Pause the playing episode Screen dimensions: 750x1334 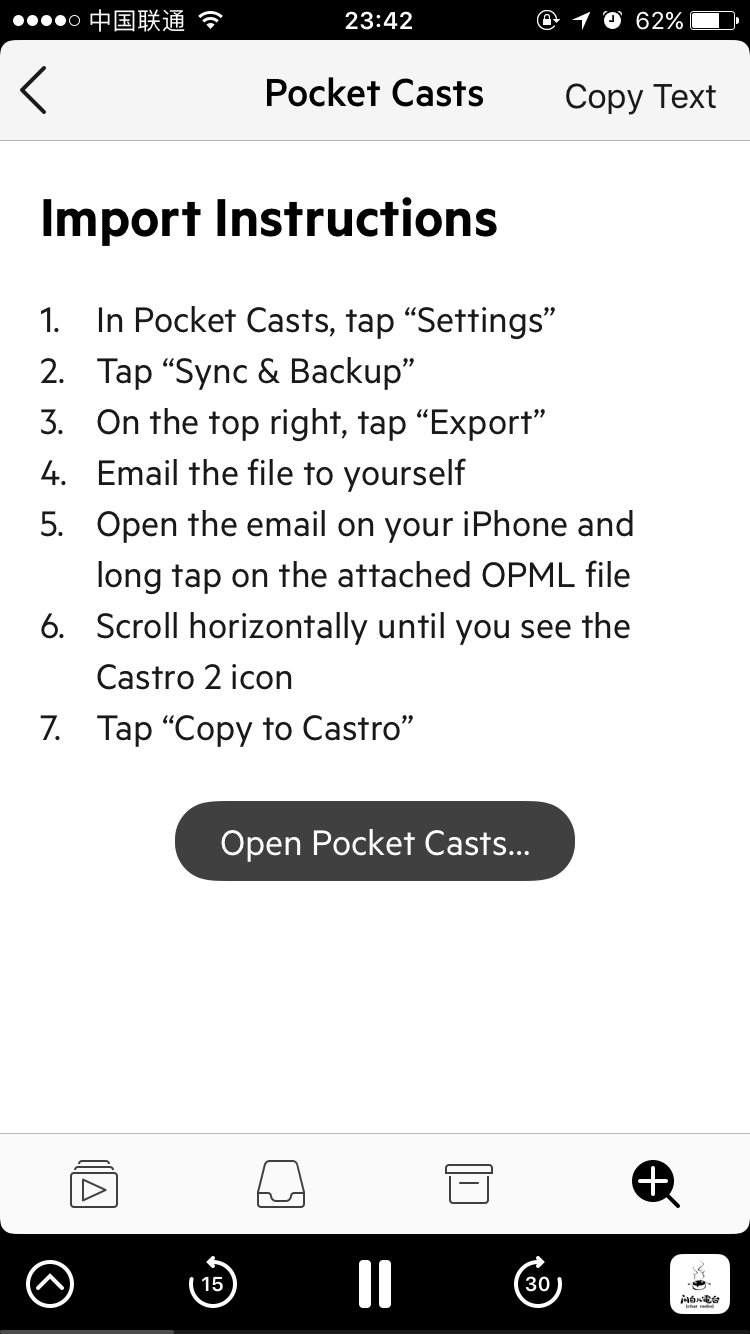coord(375,1284)
